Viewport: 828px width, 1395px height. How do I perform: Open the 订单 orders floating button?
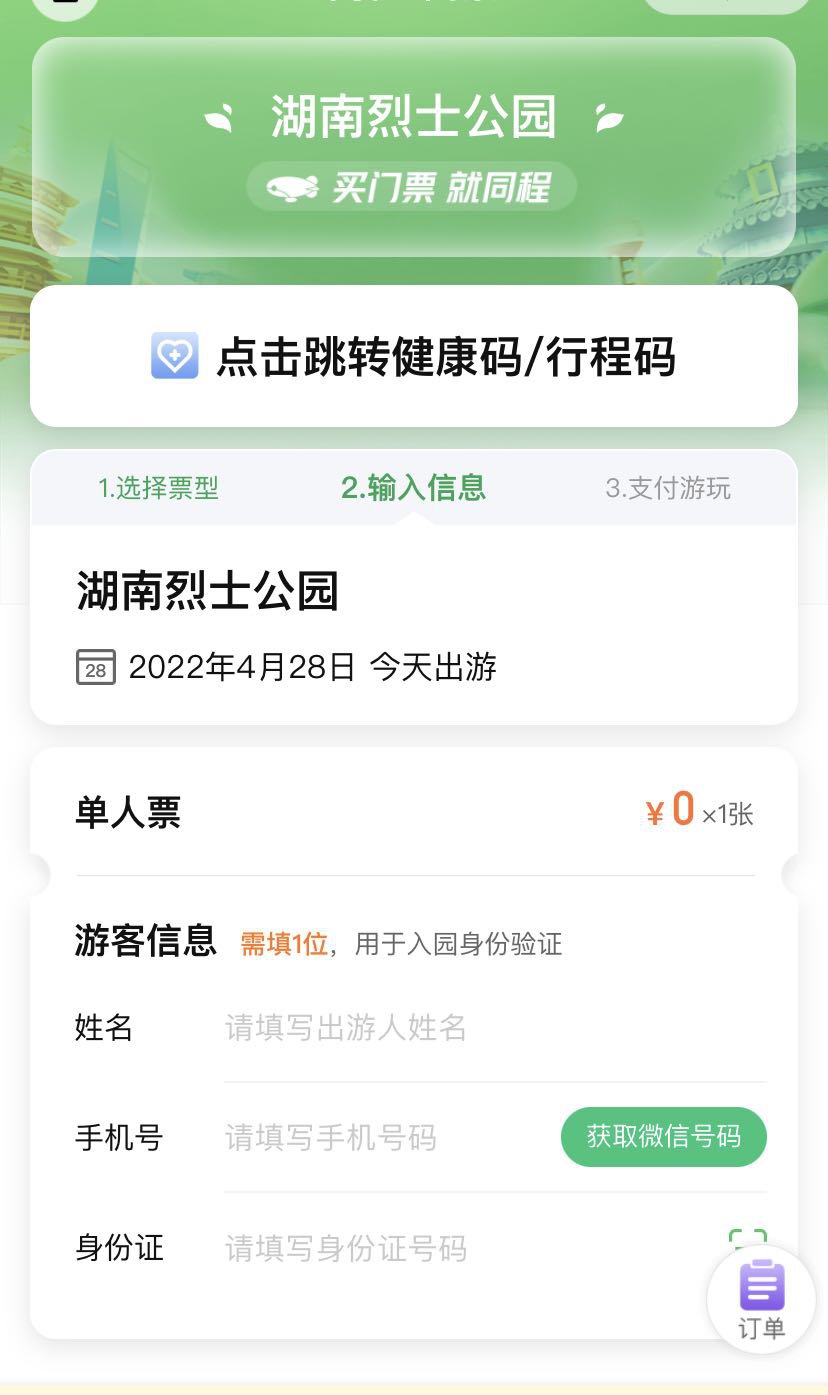click(761, 1299)
